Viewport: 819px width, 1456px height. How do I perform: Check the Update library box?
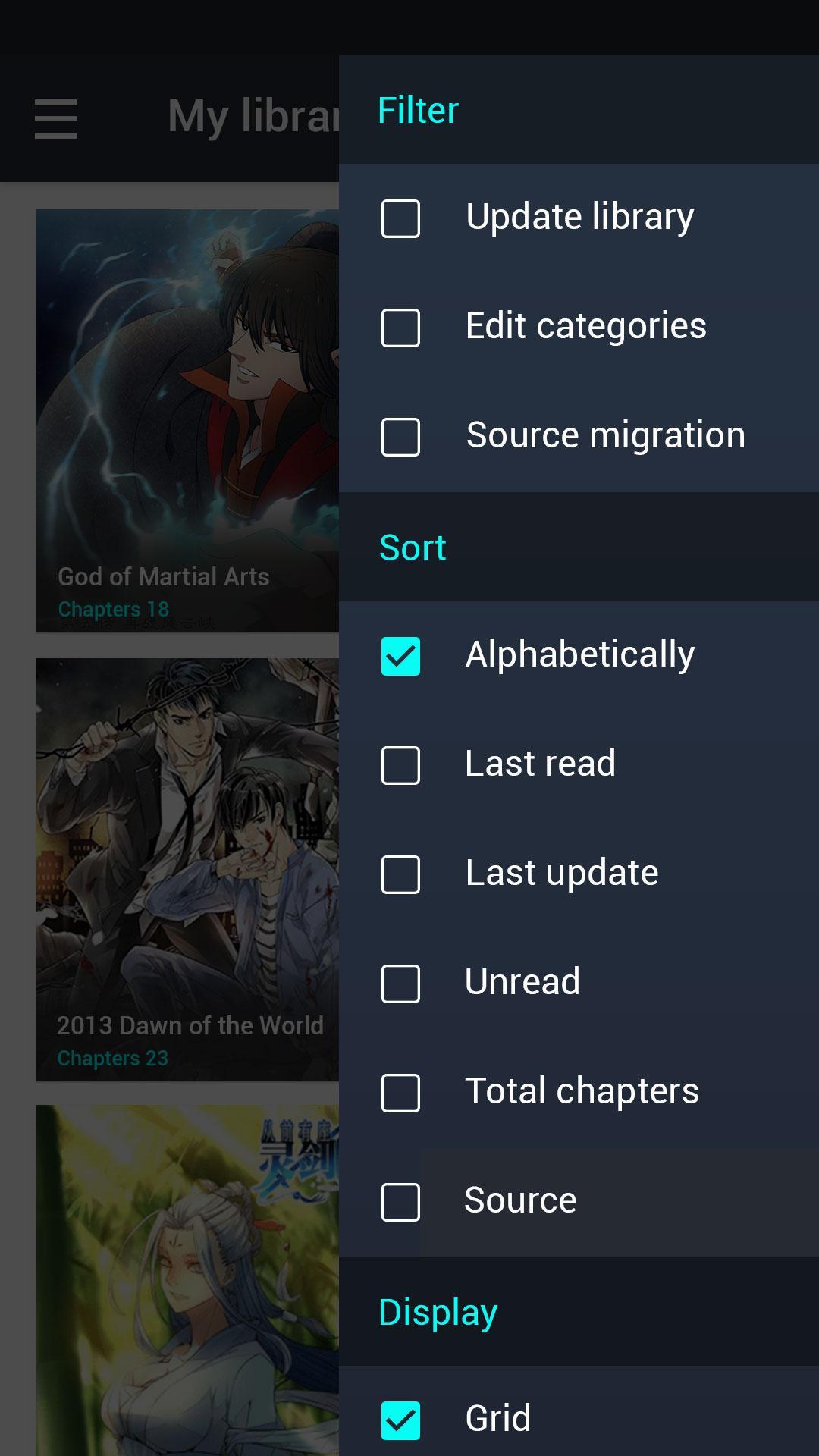[x=400, y=218]
